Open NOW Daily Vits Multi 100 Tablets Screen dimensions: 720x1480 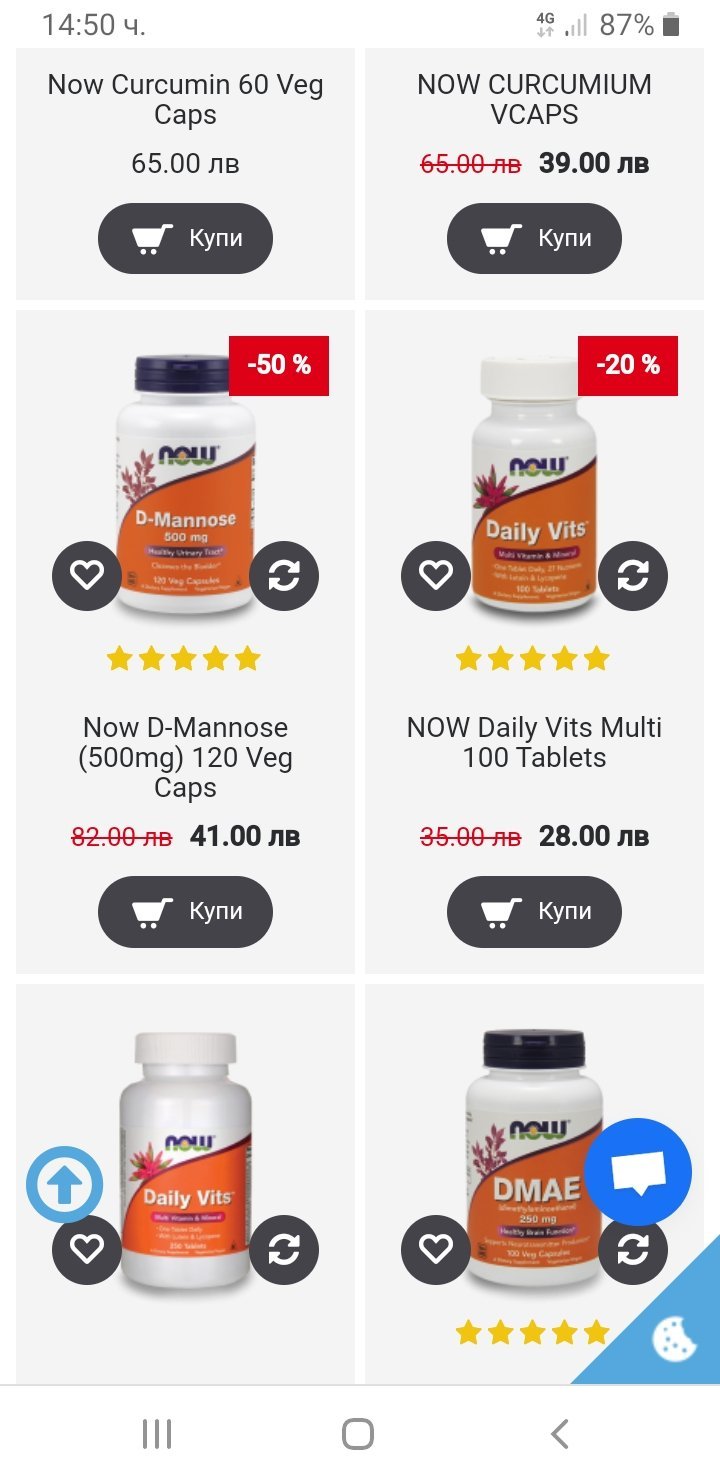(x=534, y=742)
